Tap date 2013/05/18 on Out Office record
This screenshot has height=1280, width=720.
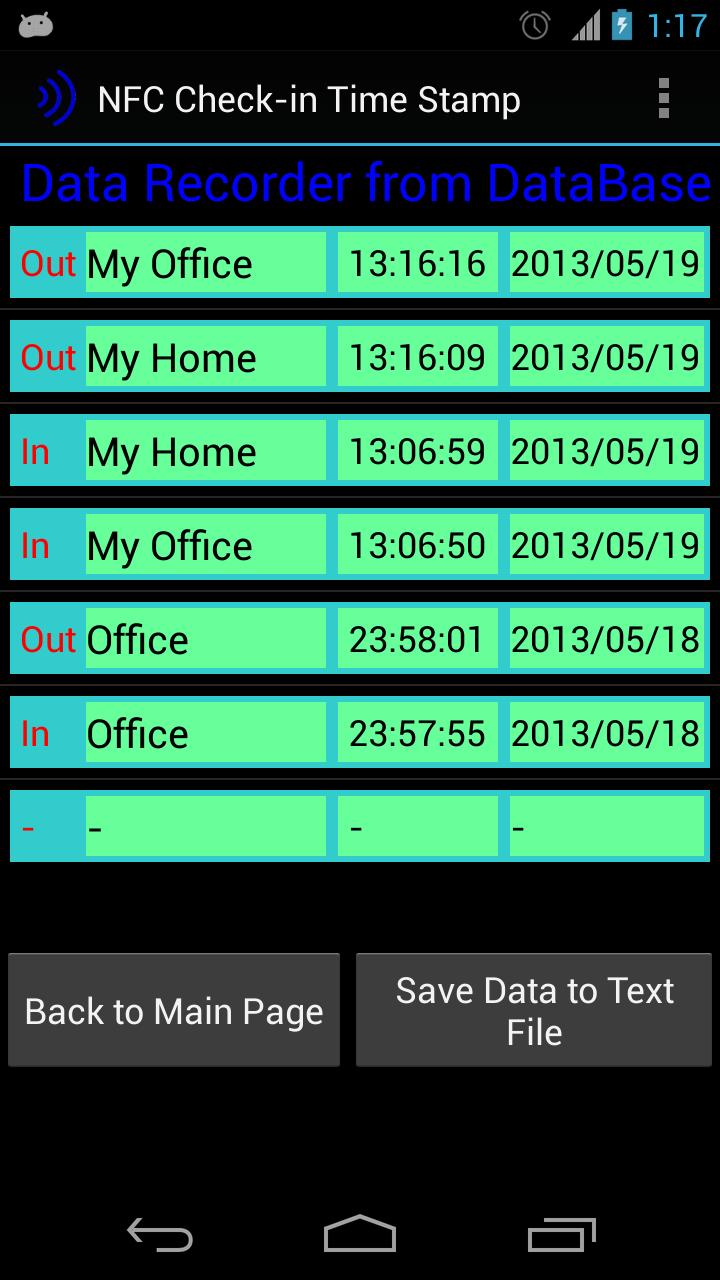(x=607, y=638)
